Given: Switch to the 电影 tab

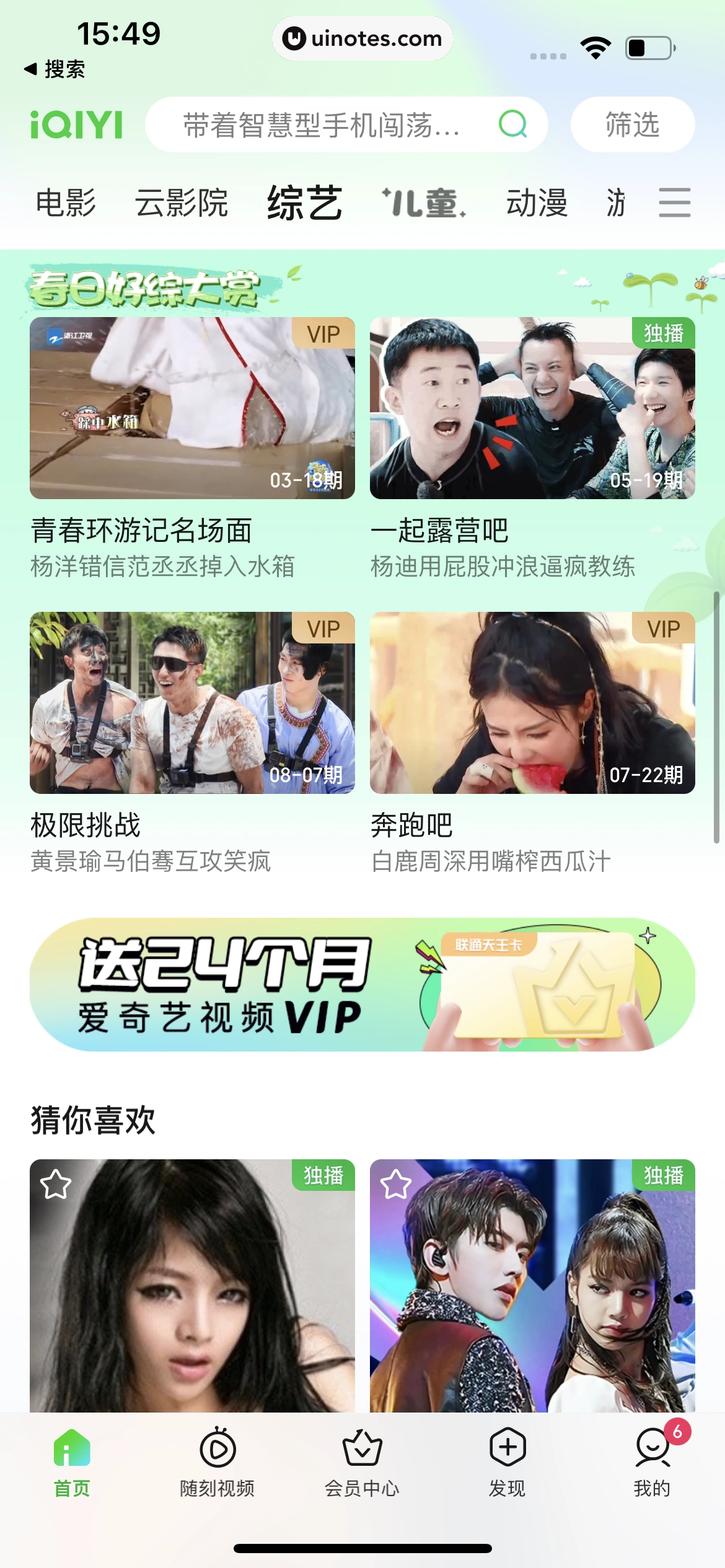Looking at the screenshot, I should point(65,203).
